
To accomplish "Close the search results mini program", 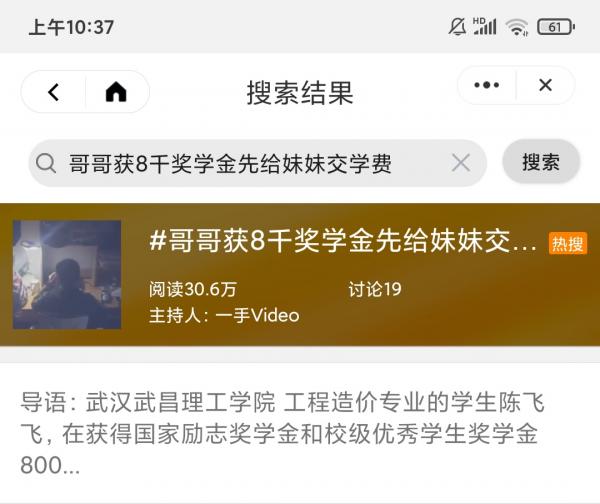I will [545, 86].
